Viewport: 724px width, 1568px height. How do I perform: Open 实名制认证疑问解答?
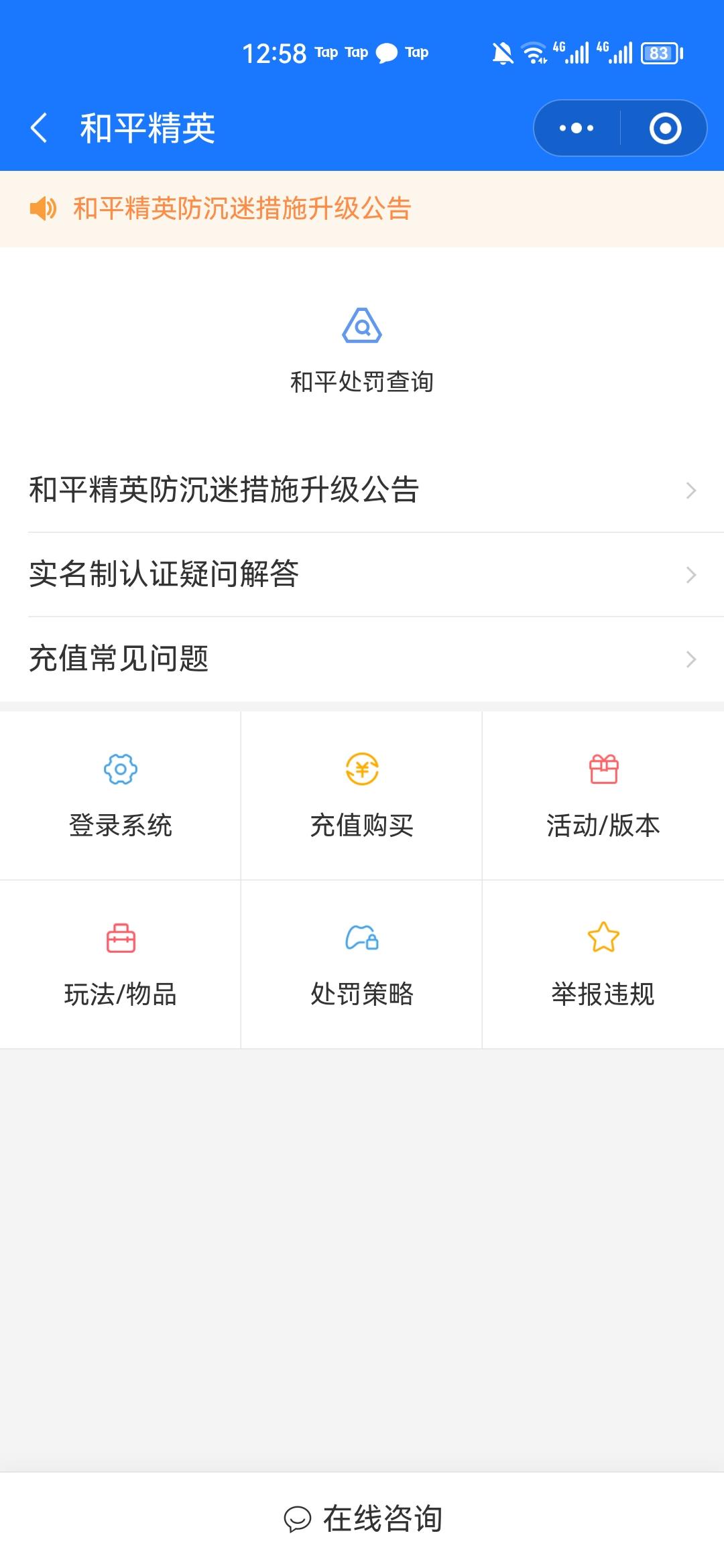pyautogui.click(x=362, y=574)
